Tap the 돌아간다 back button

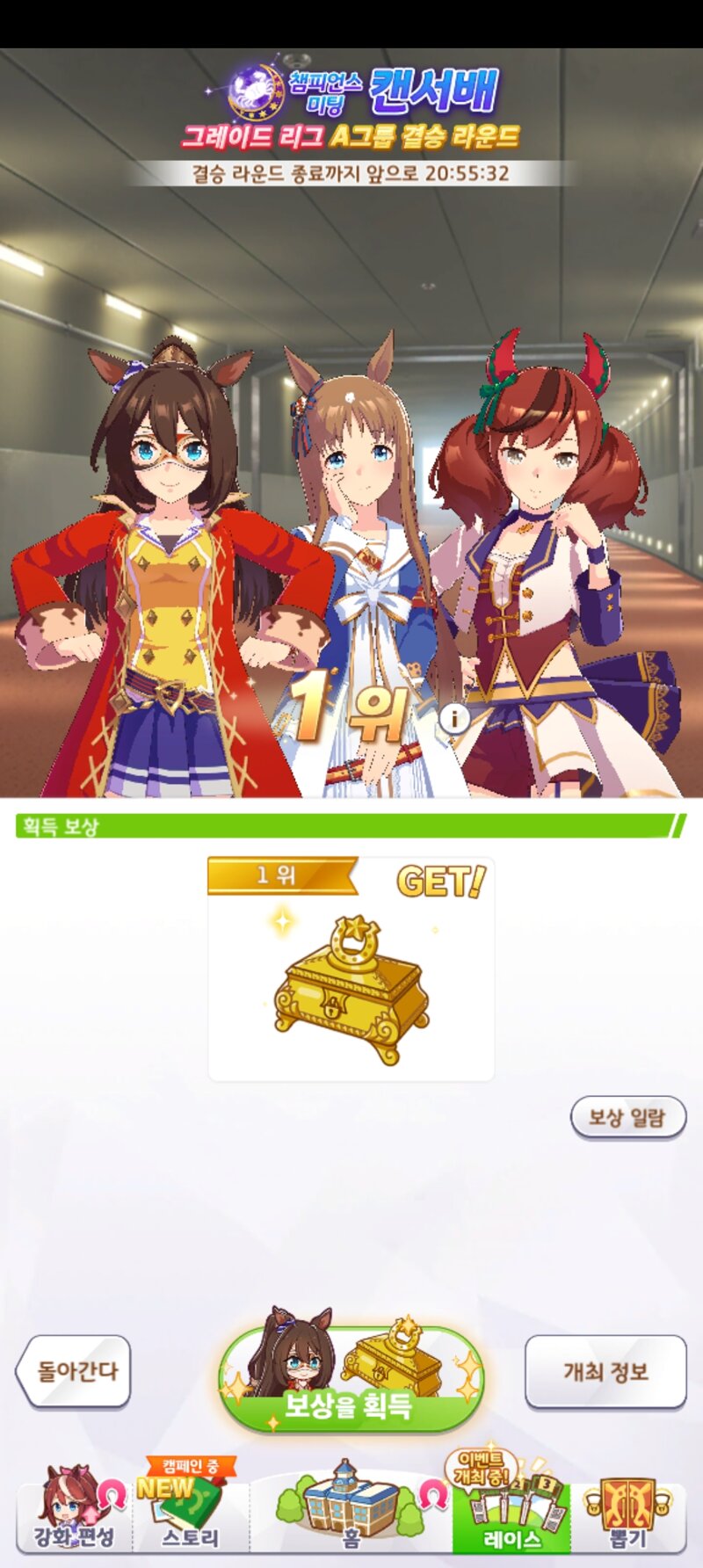tap(75, 1371)
